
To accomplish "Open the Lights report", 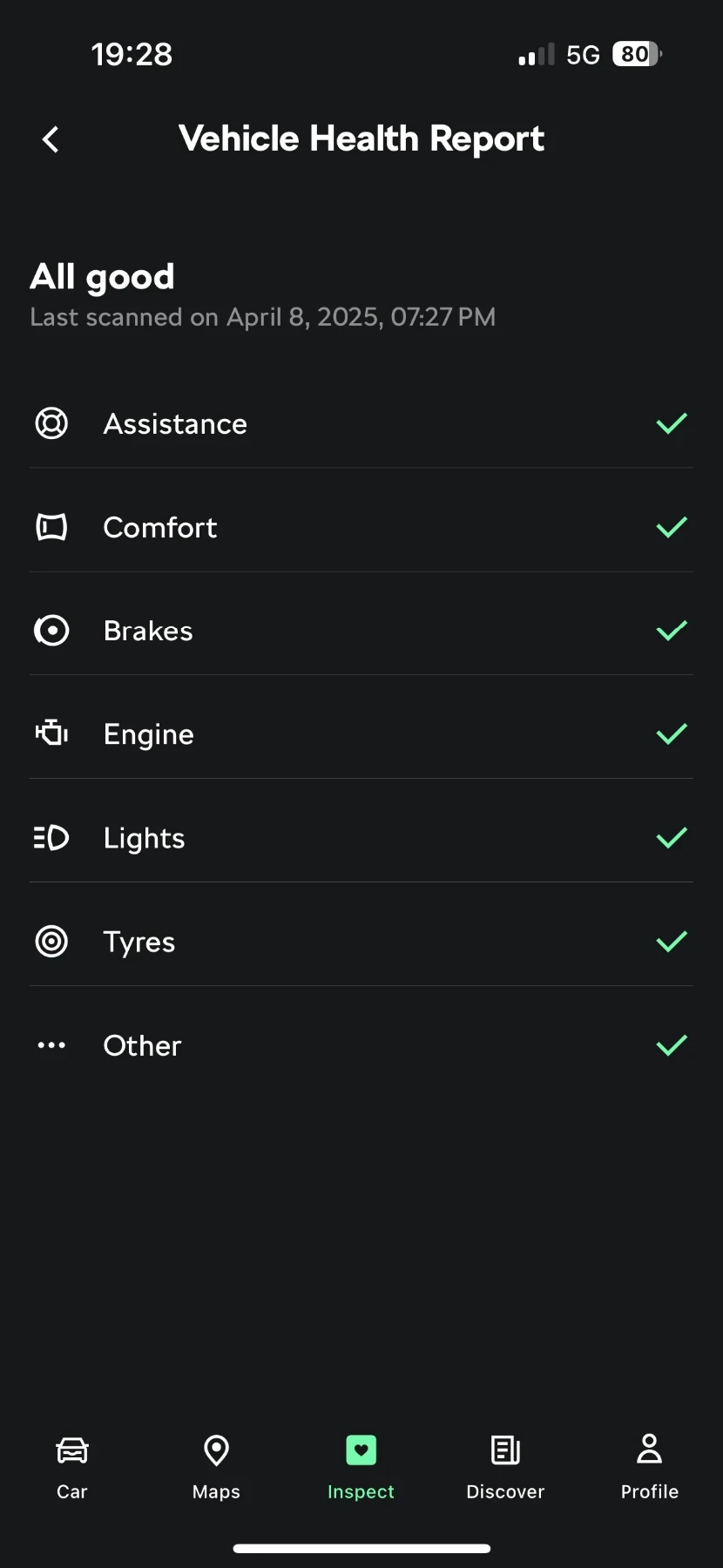I will point(361,838).
